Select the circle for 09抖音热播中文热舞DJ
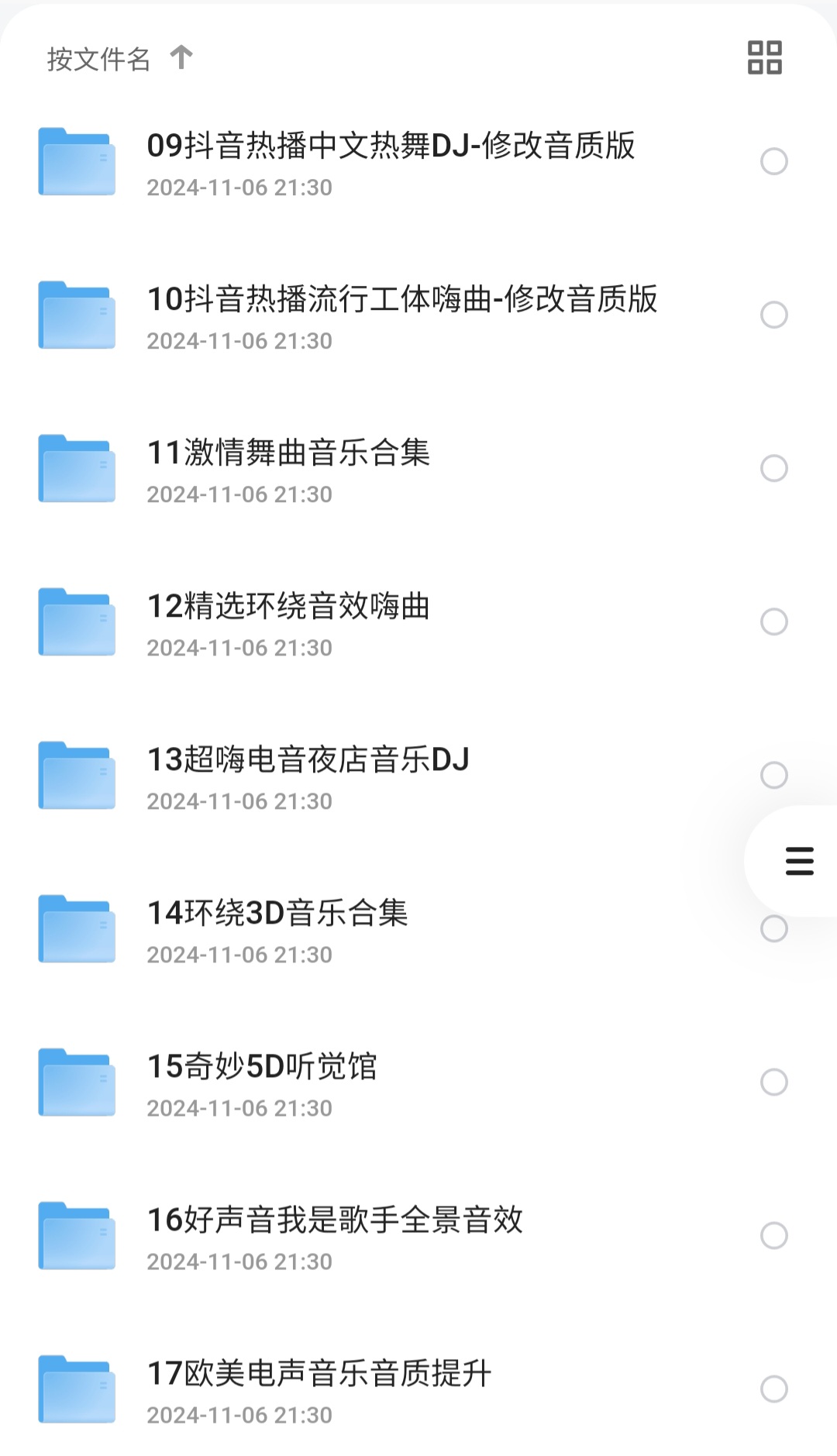 pyautogui.click(x=773, y=162)
